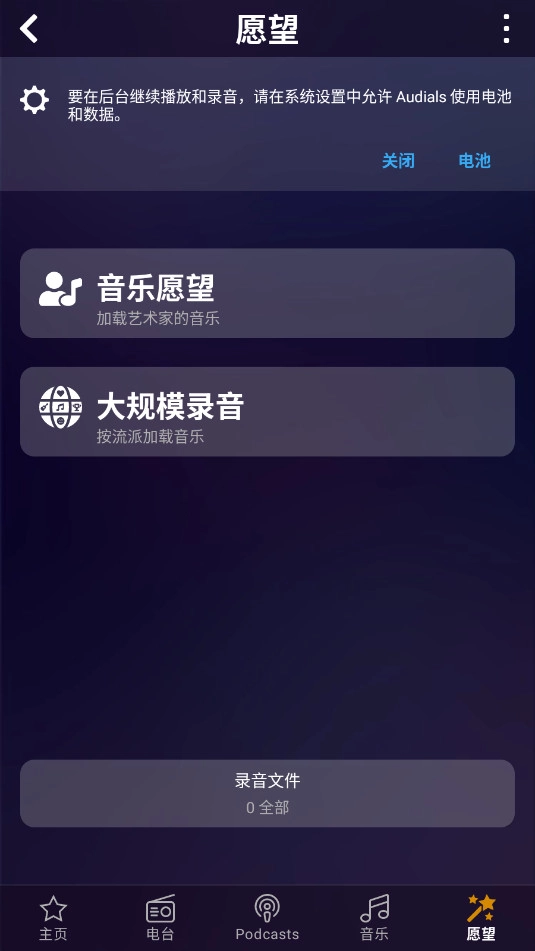
Task: Switch to the 主页 tab
Action: point(53,918)
